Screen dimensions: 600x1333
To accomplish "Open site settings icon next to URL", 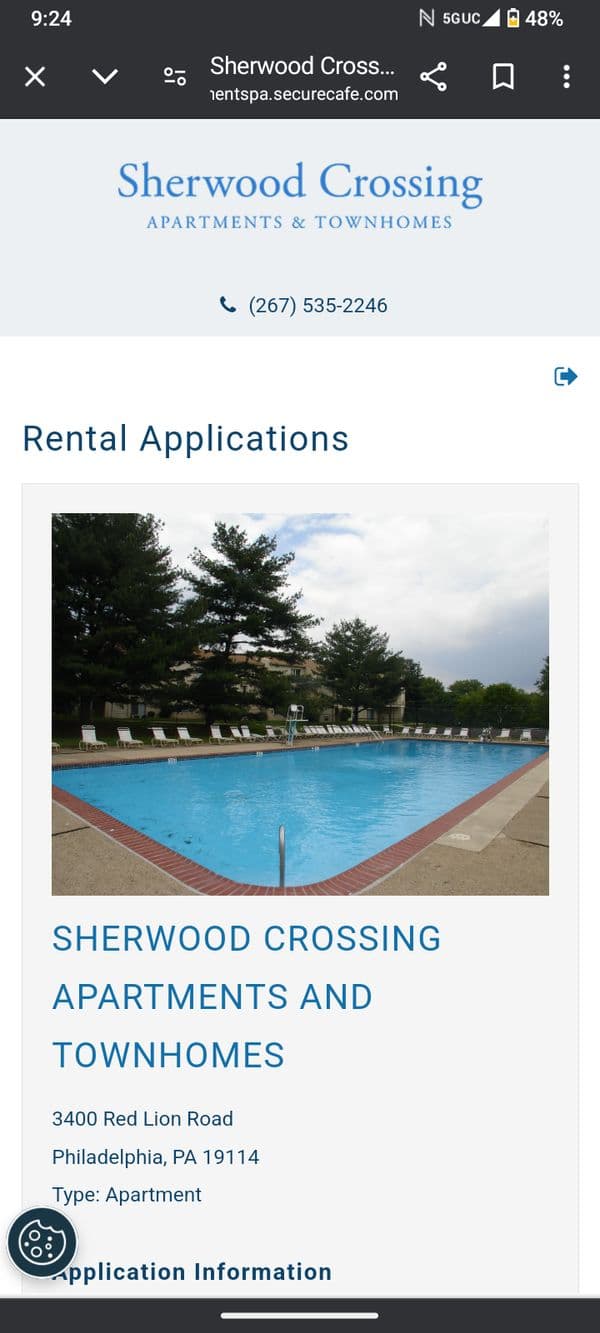I will pos(175,77).
